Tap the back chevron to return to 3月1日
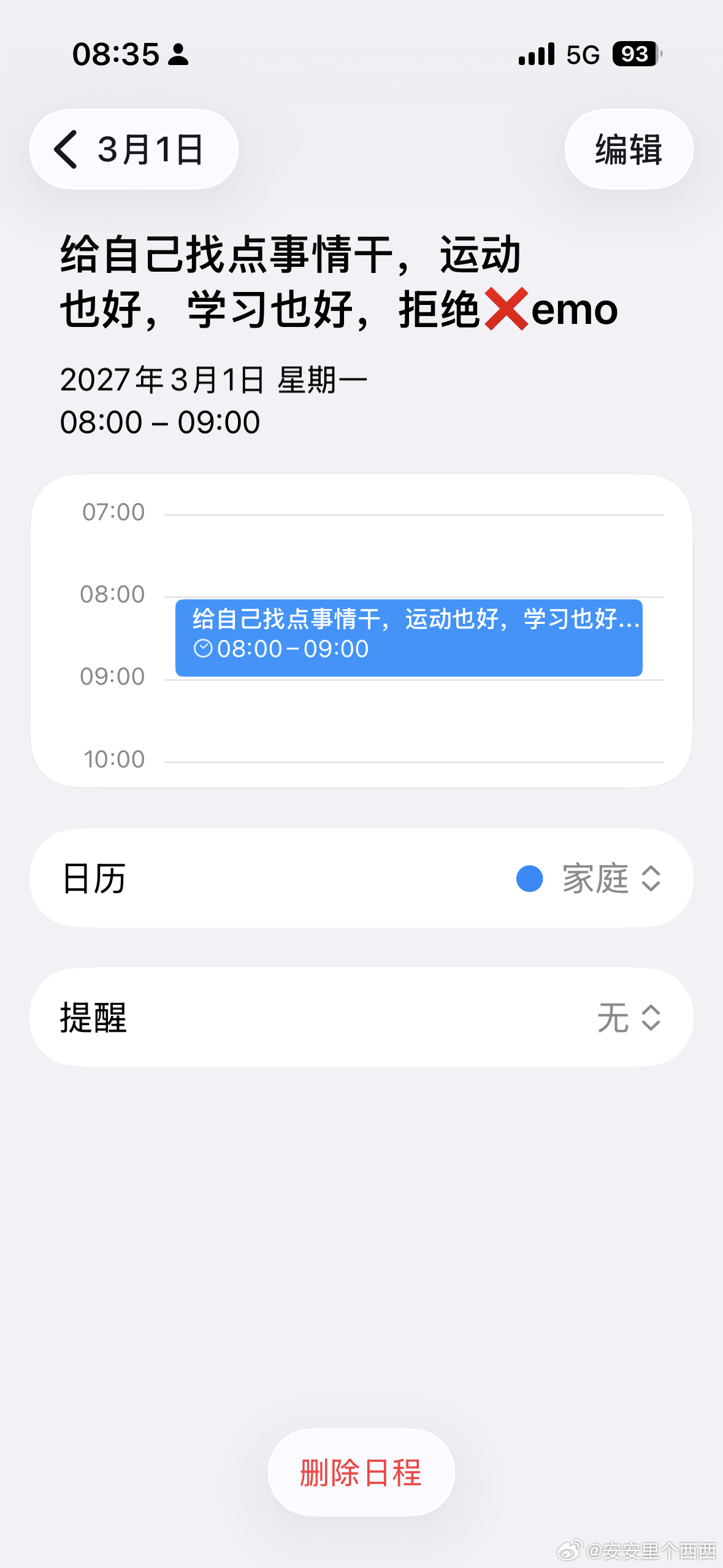 [66, 149]
